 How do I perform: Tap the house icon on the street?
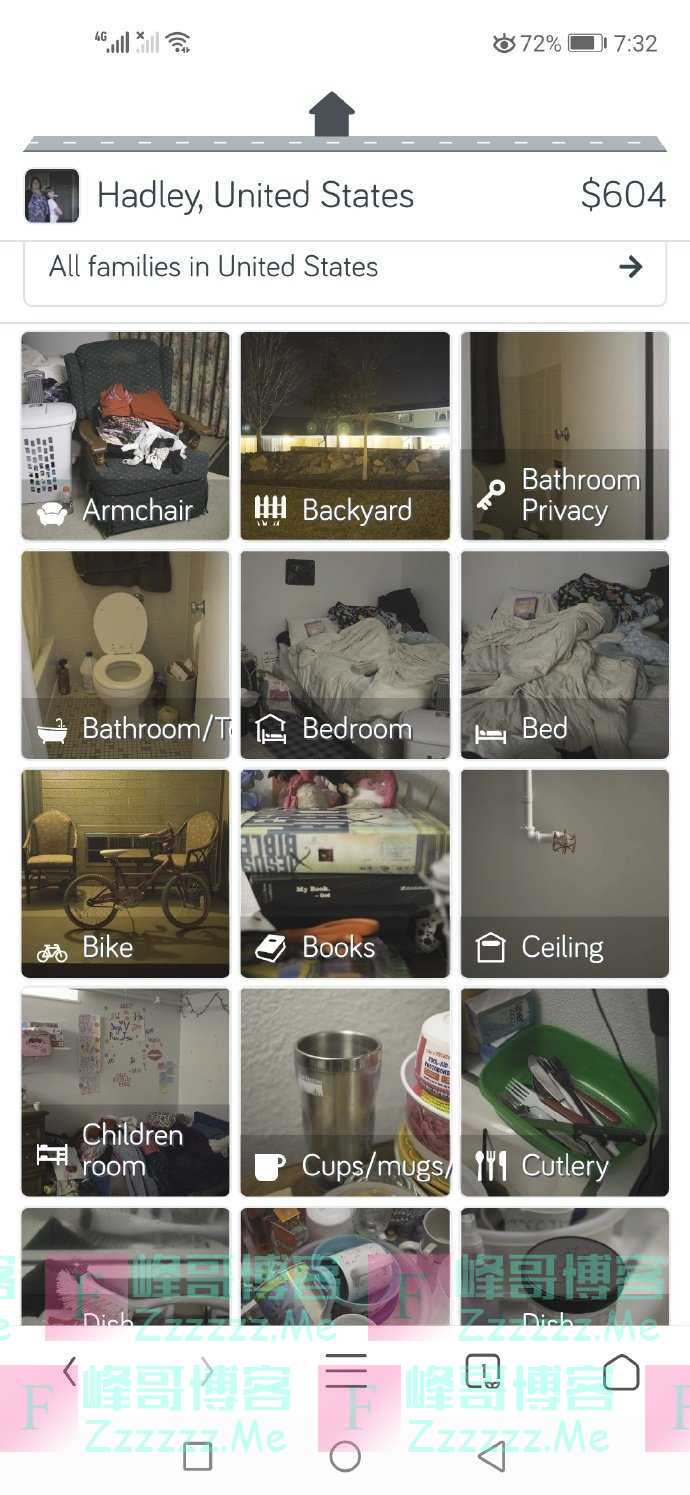pyautogui.click(x=332, y=114)
